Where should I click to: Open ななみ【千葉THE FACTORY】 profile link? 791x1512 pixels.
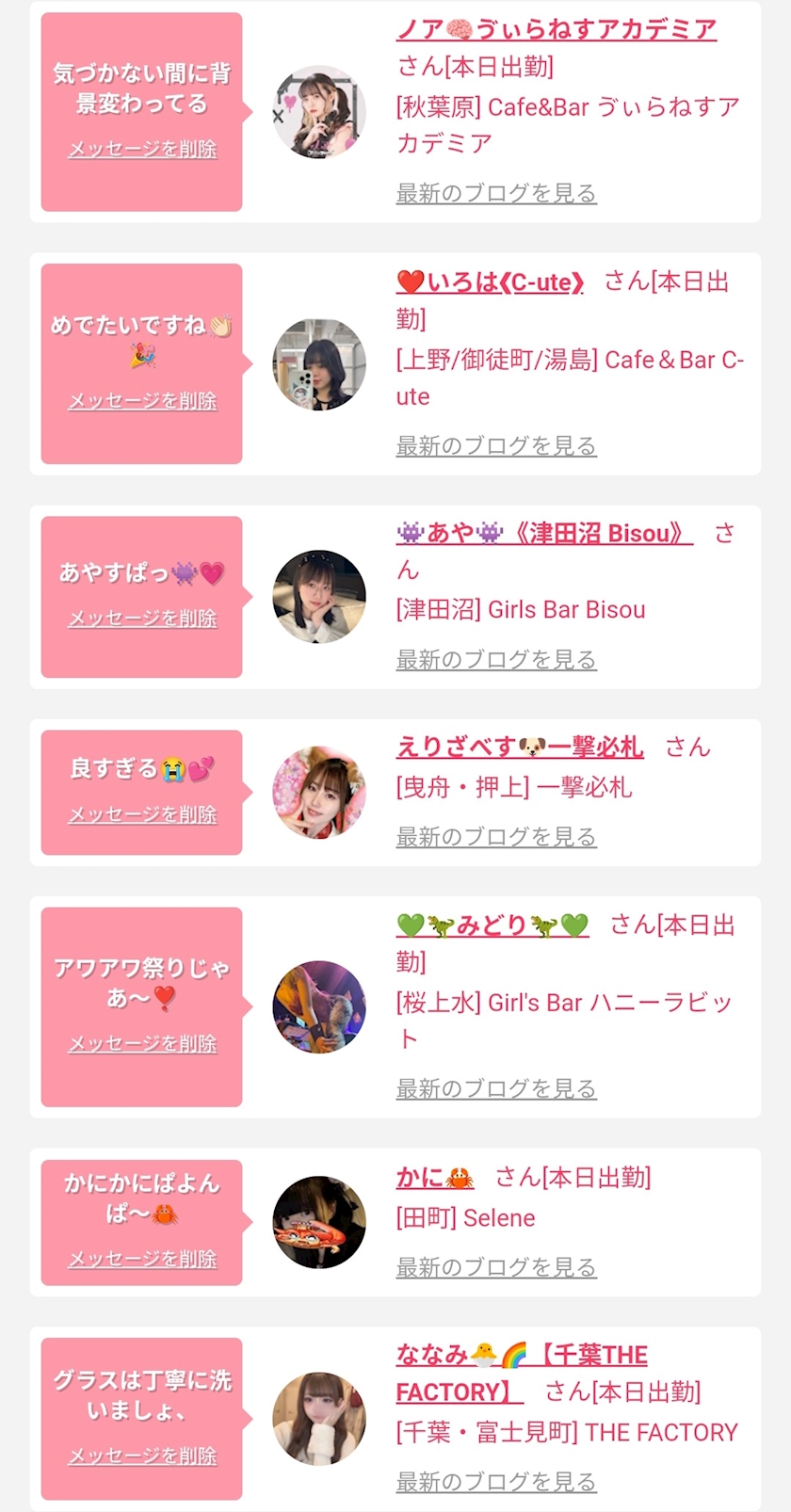coord(522,1374)
